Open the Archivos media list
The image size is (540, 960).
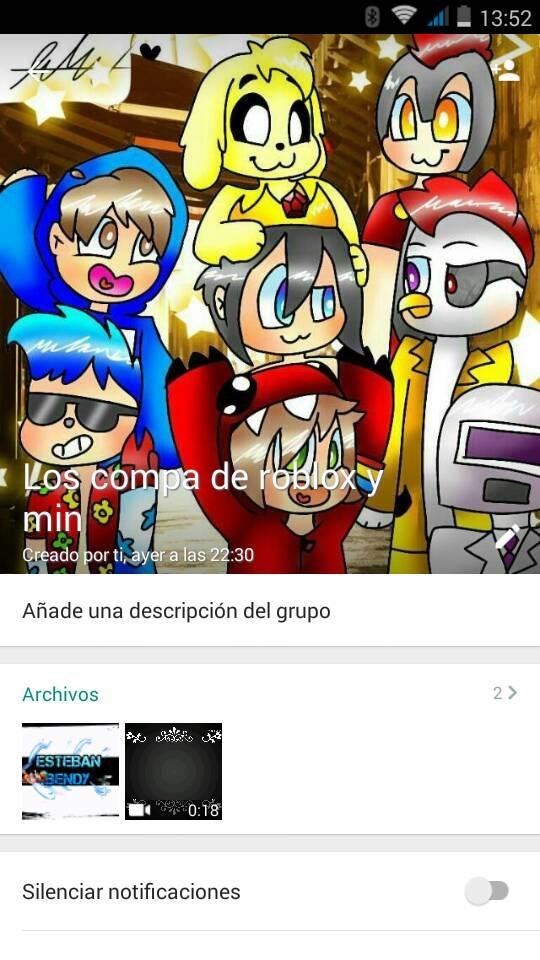click(270, 693)
